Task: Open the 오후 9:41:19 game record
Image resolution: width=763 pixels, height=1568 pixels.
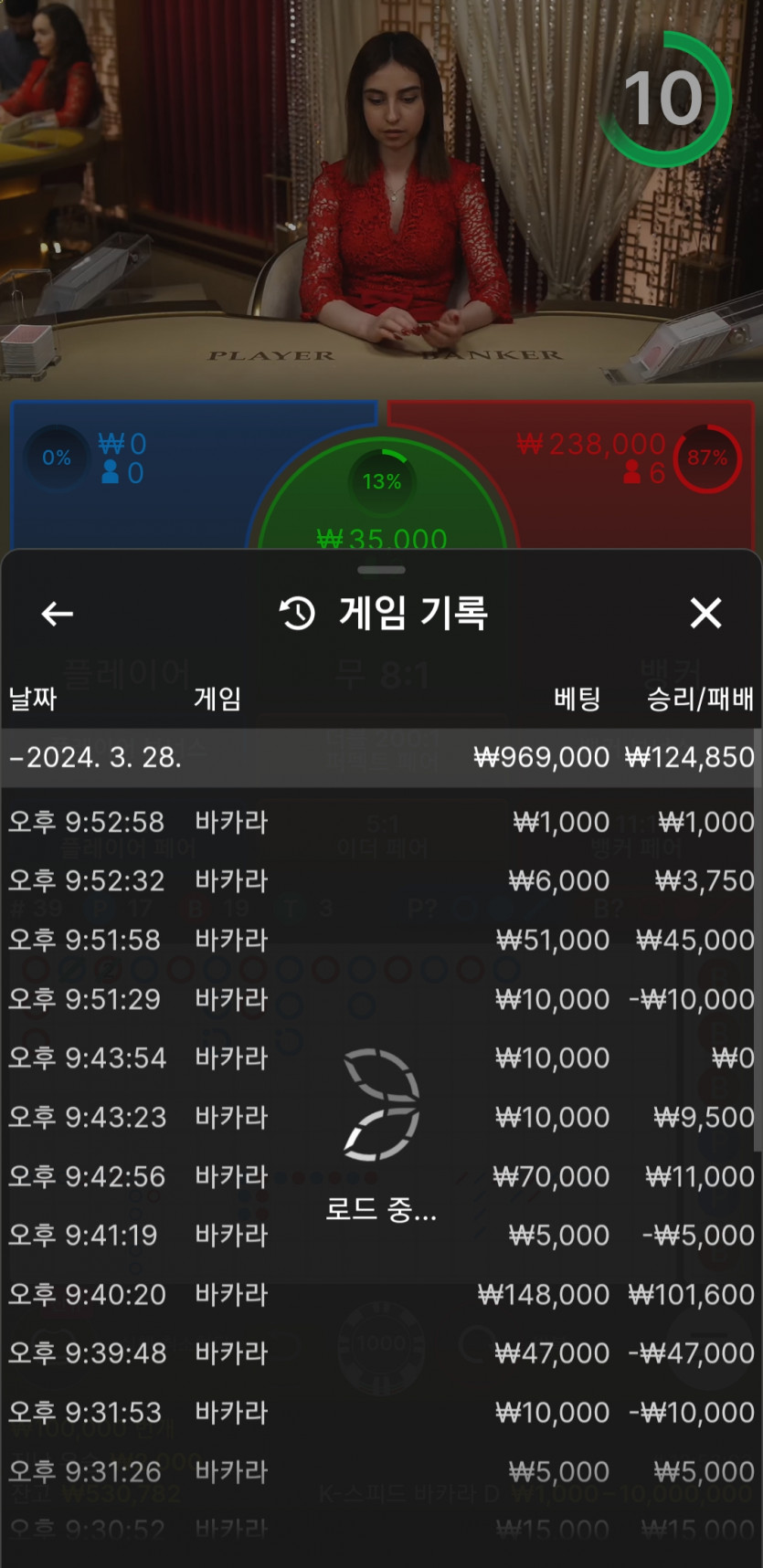Action: 381,1236
